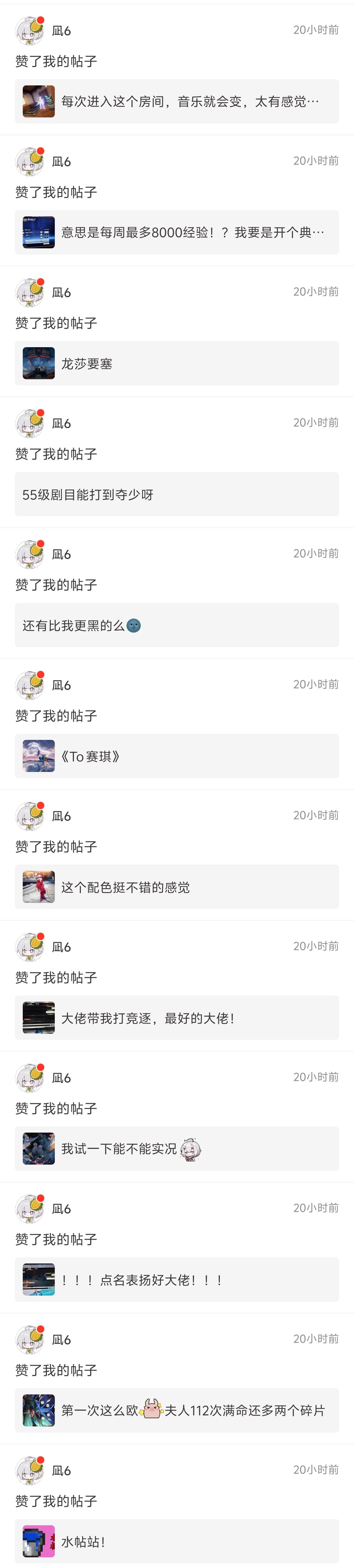View 凪6's avatar above the 《To 赛琪》 post
Image resolution: width=354 pixels, height=1568 pixels.
coord(29,685)
